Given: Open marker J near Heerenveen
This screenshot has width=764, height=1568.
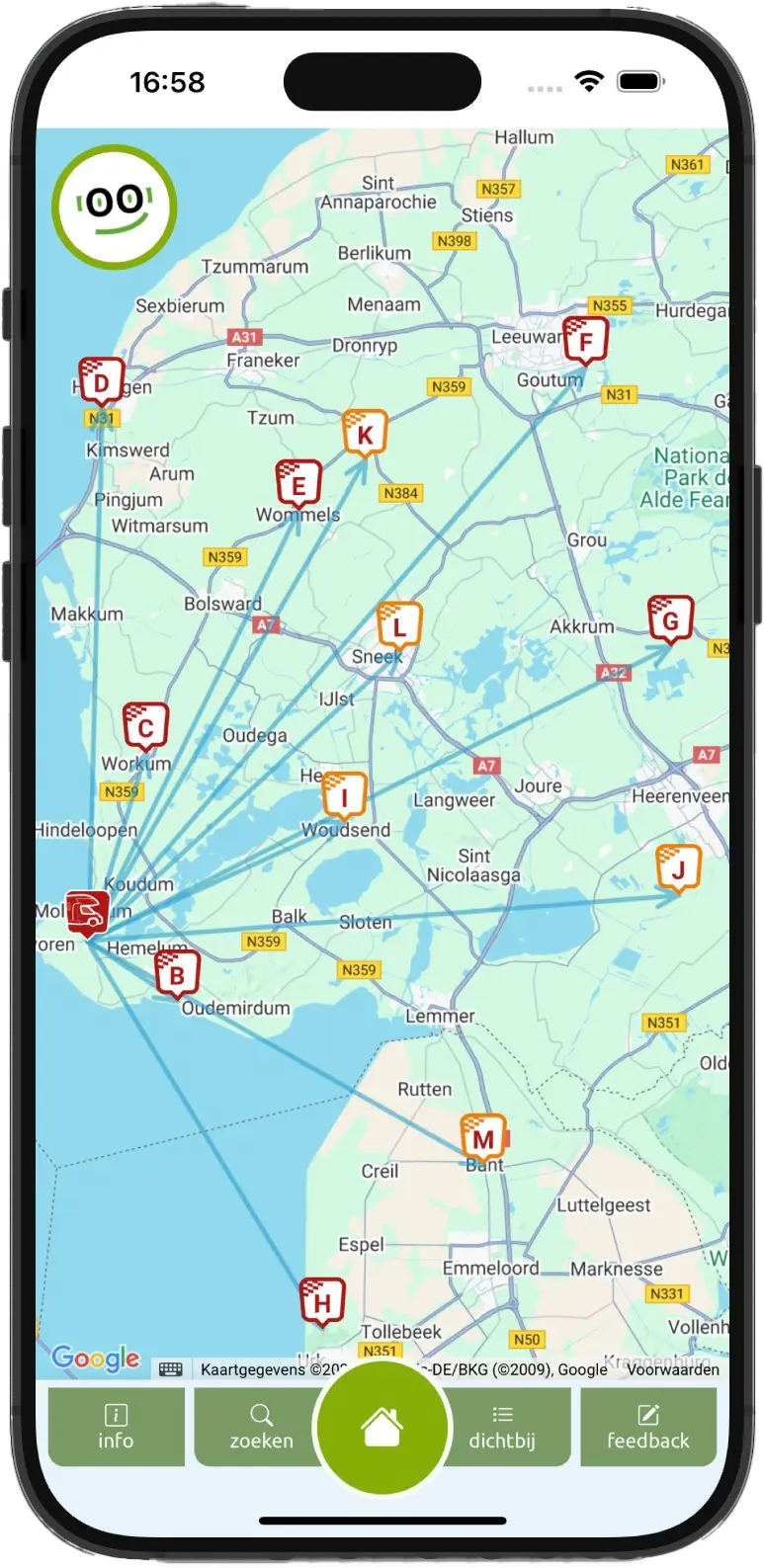Looking at the screenshot, I should 678,868.
